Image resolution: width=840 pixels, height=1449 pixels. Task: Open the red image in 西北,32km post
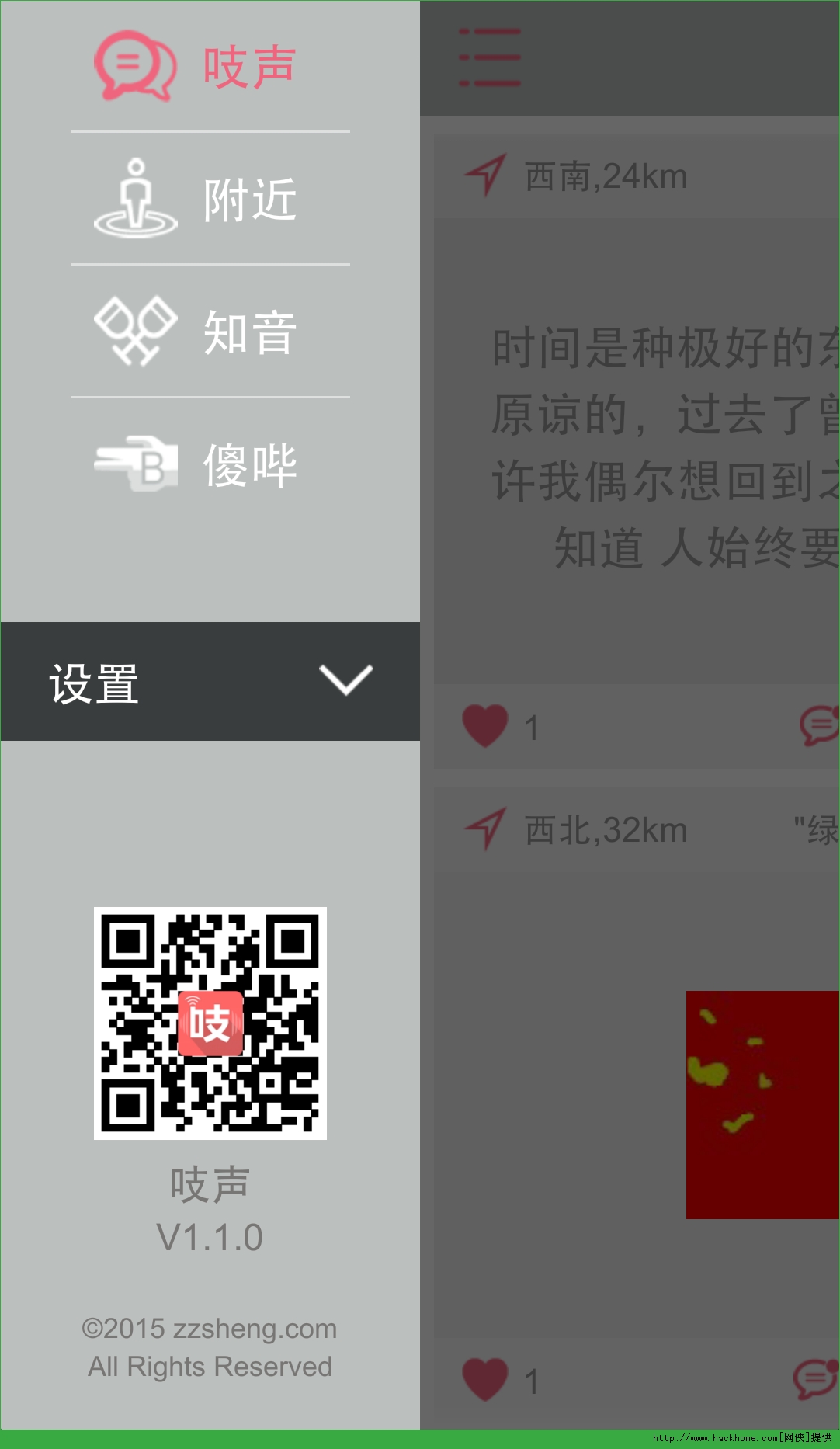point(762,1104)
